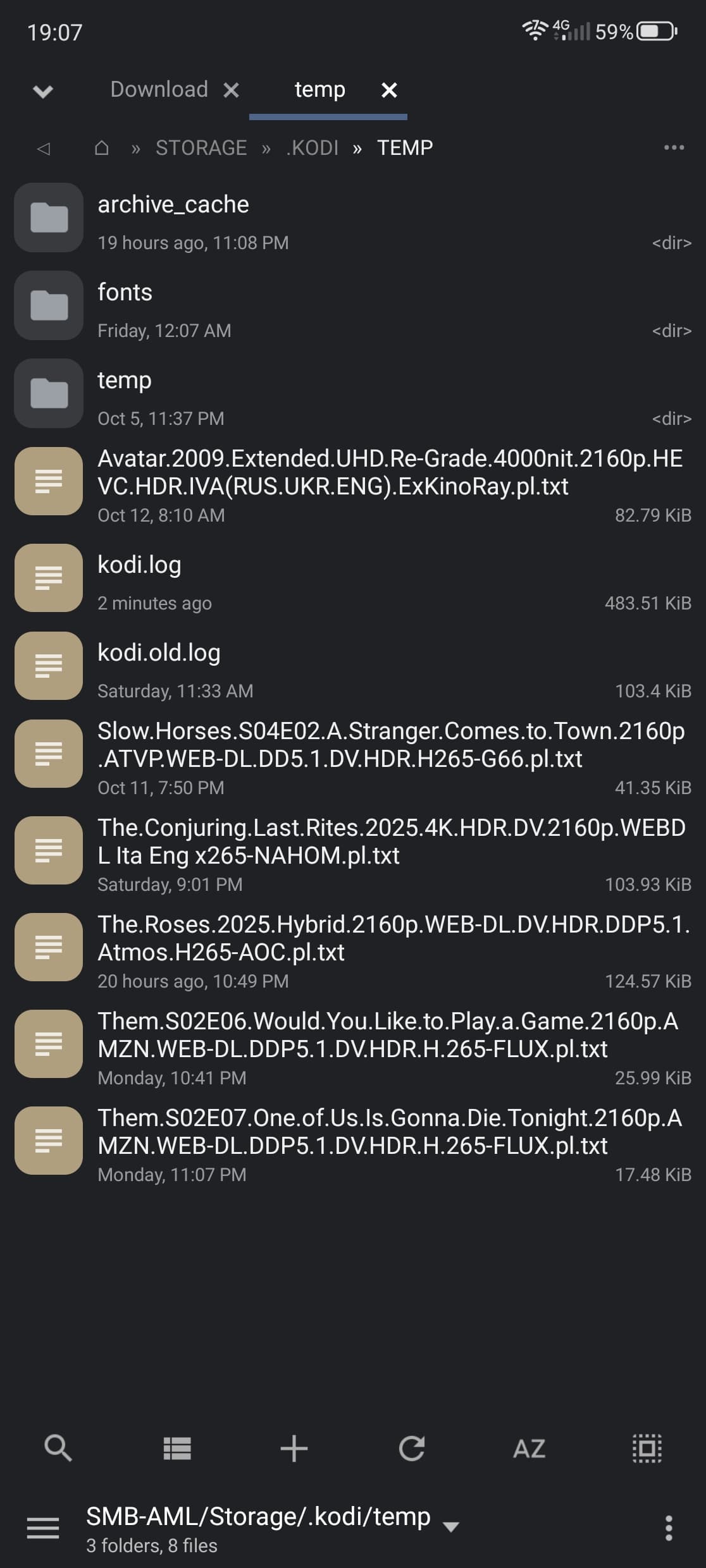Go to STORAGE in the breadcrumb path
The width and height of the screenshot is (706, 1568).
201,148
